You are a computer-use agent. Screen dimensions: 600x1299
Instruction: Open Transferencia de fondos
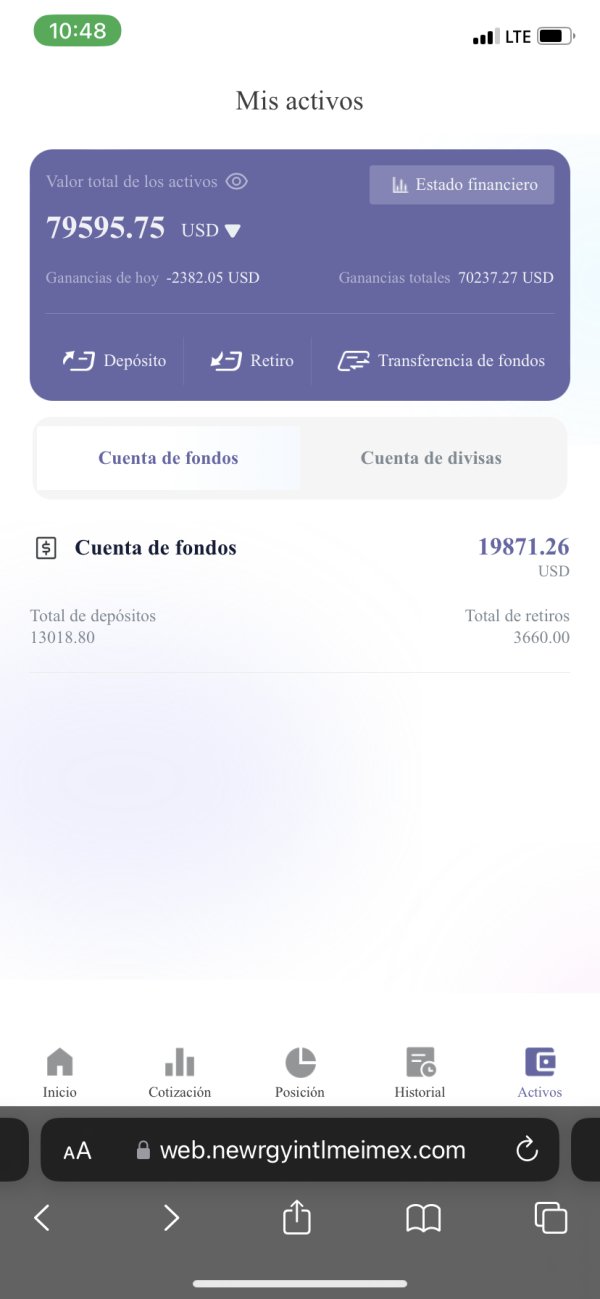pos(441,361)
